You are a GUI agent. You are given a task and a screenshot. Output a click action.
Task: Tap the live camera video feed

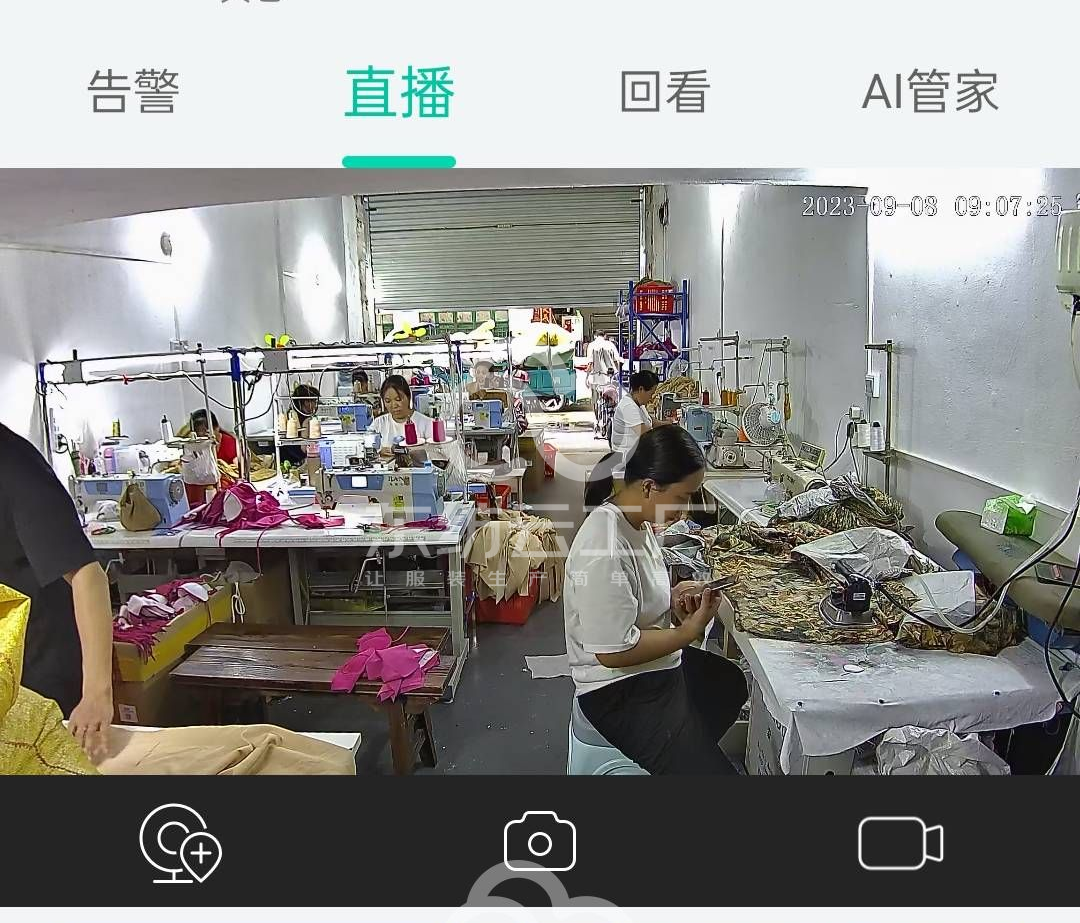[540, 470]
